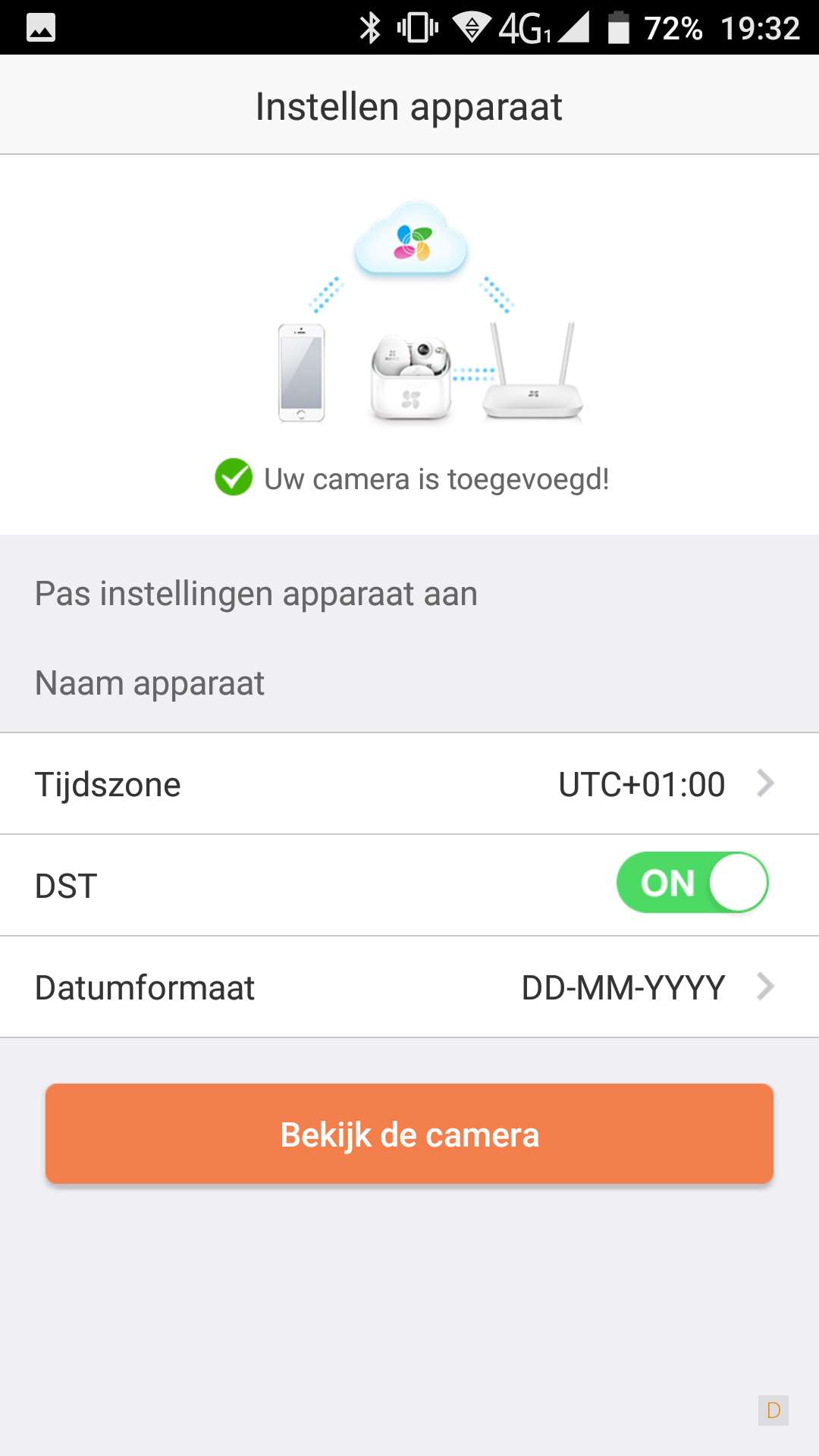Turn off the DST switch
Image resolution: width=819 pixels, height=1456 pixels.
692,883
